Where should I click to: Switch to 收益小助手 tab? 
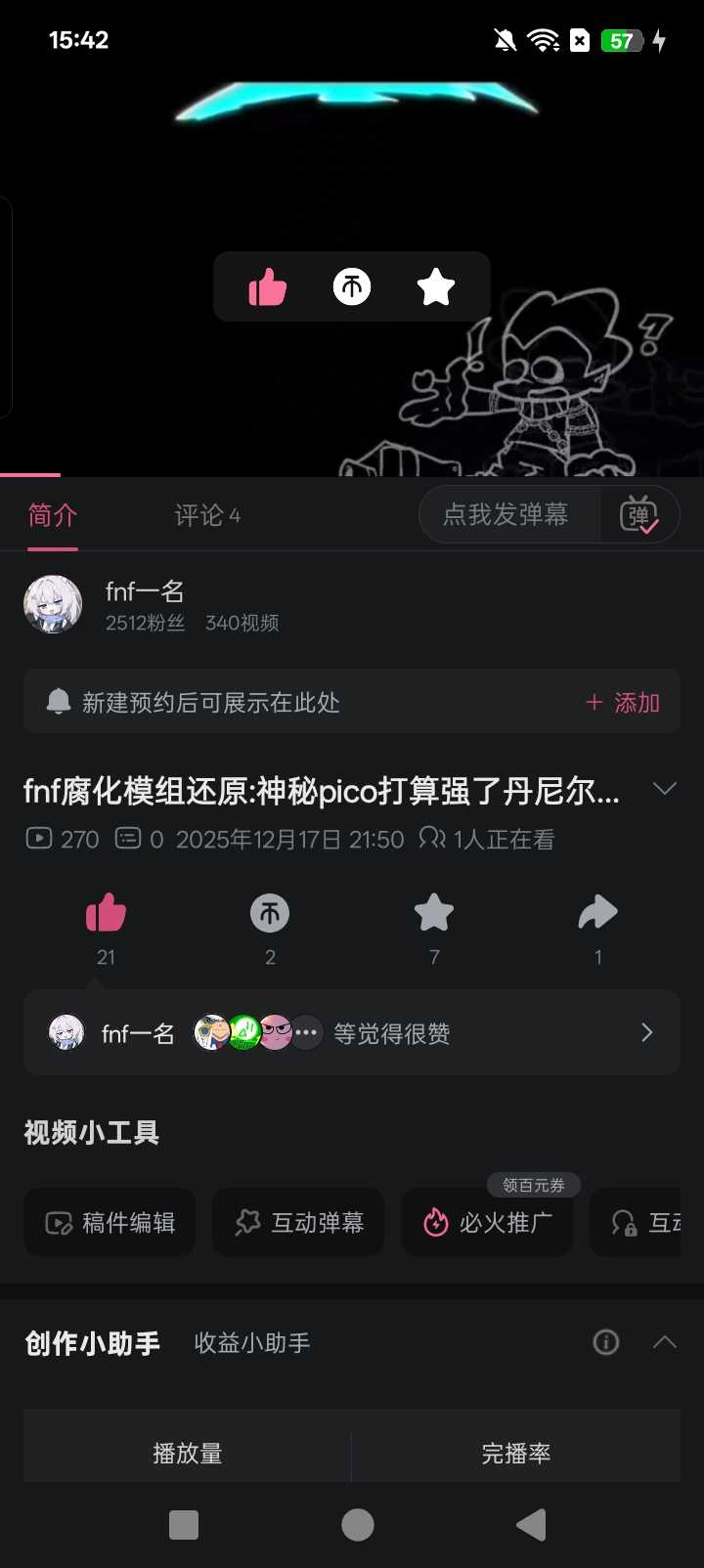[252, 1343]
